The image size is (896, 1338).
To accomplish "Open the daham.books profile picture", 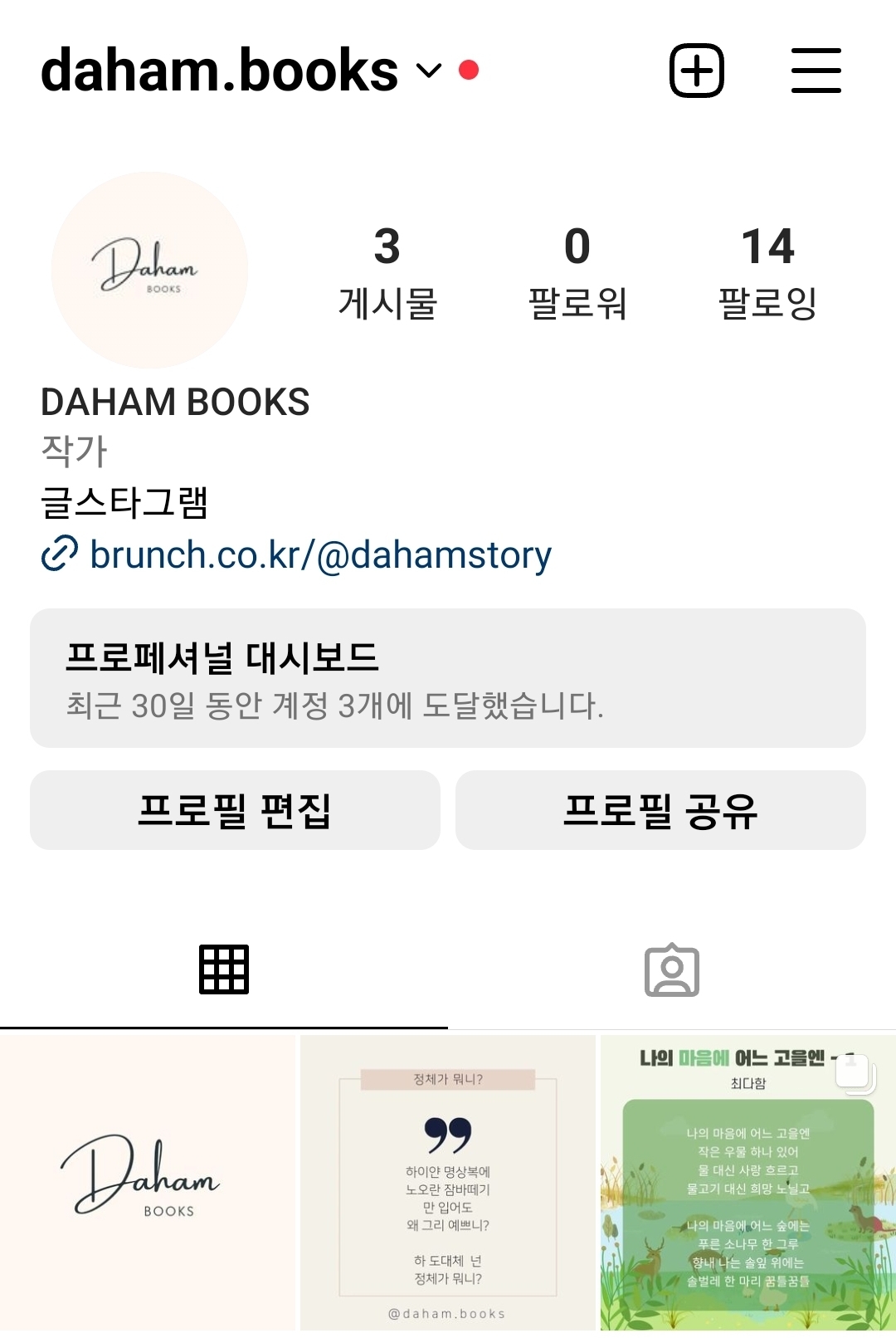I will [149, 268].
